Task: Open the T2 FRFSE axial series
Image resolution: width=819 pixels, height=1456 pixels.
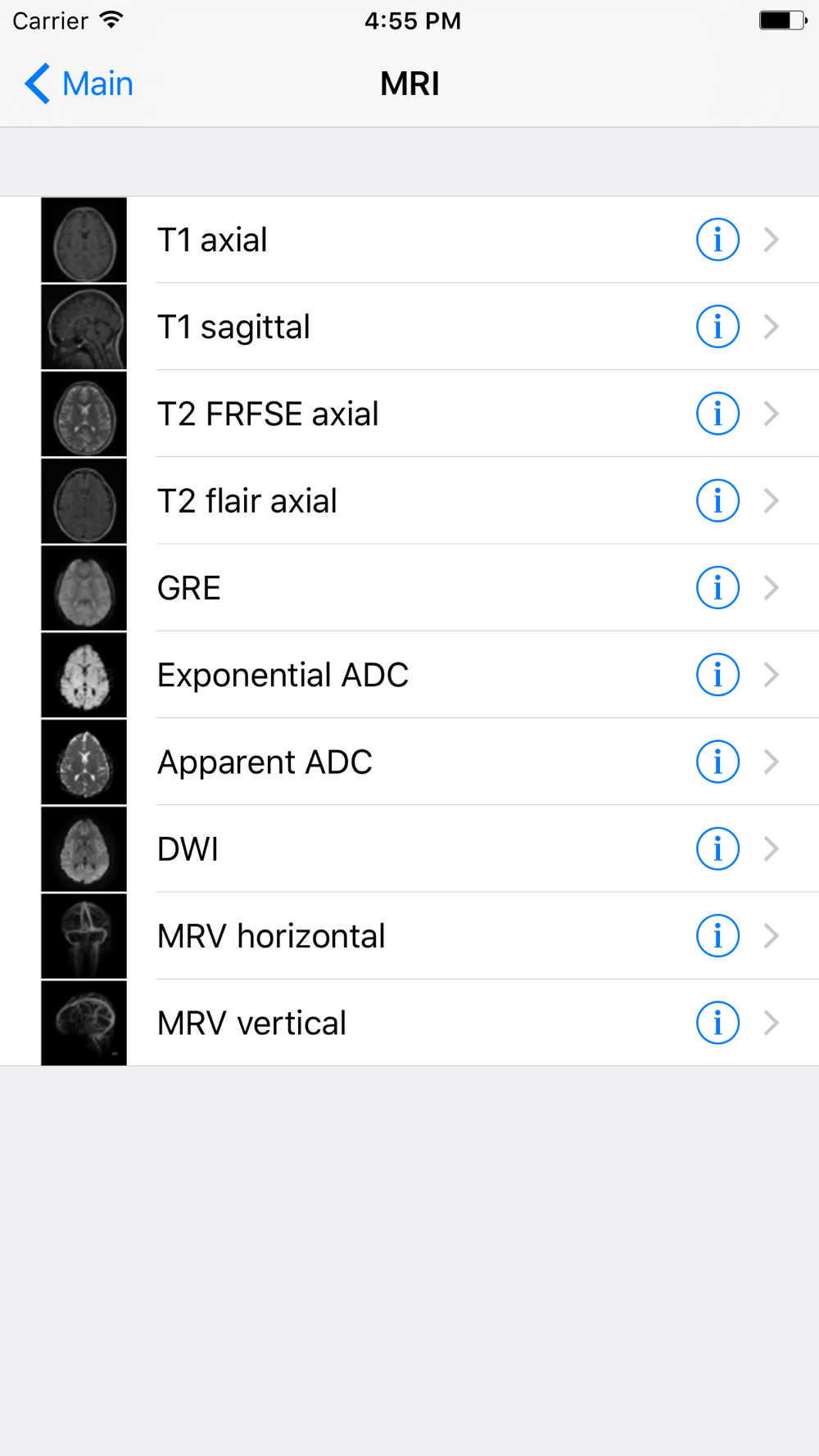Action: coord(409,414)
